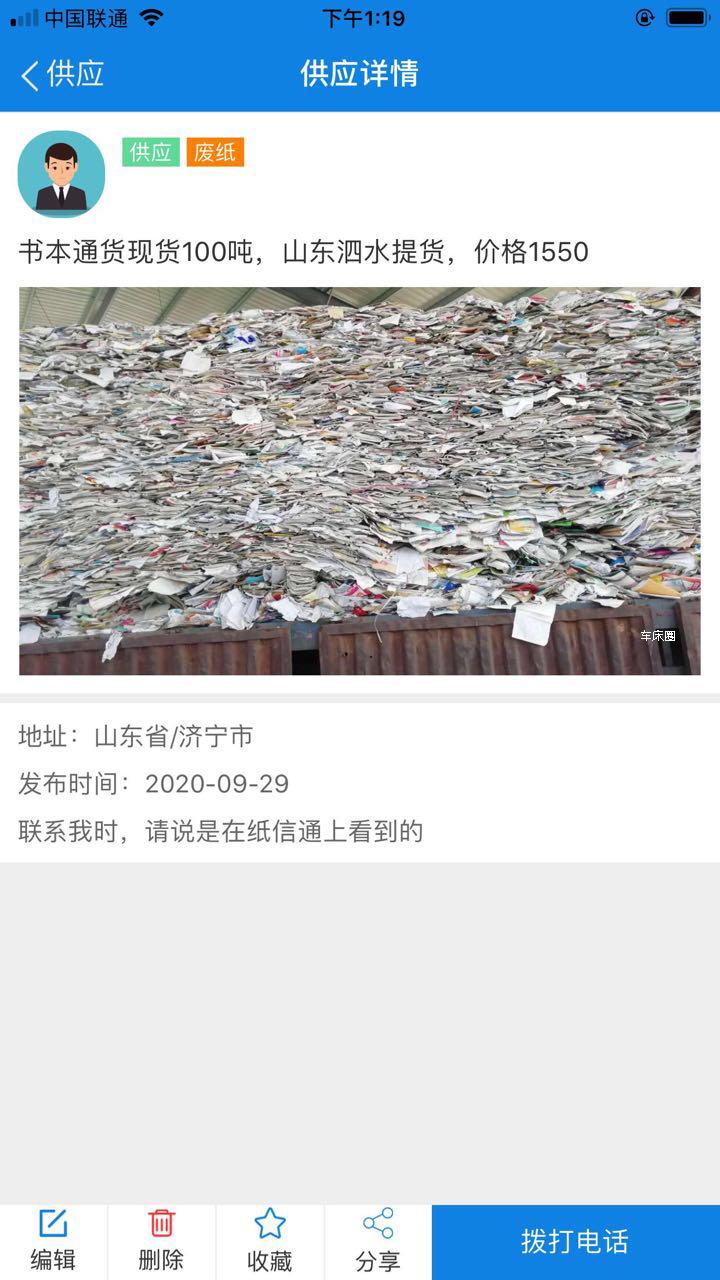Delete this listing with 删除
The image size is (720, 1280).
click(x=161, y=1241)
